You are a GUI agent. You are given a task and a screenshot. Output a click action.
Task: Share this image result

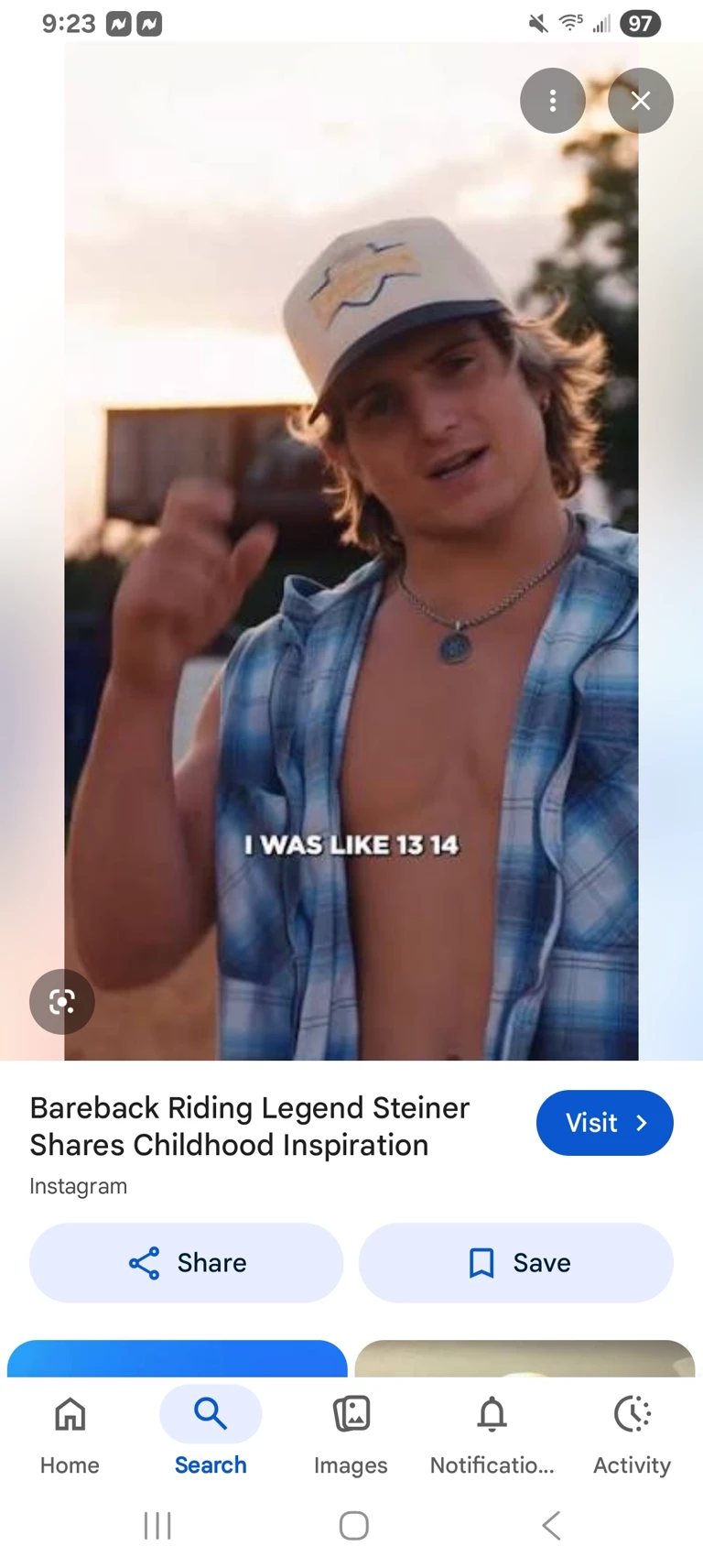pos(187,1263)
